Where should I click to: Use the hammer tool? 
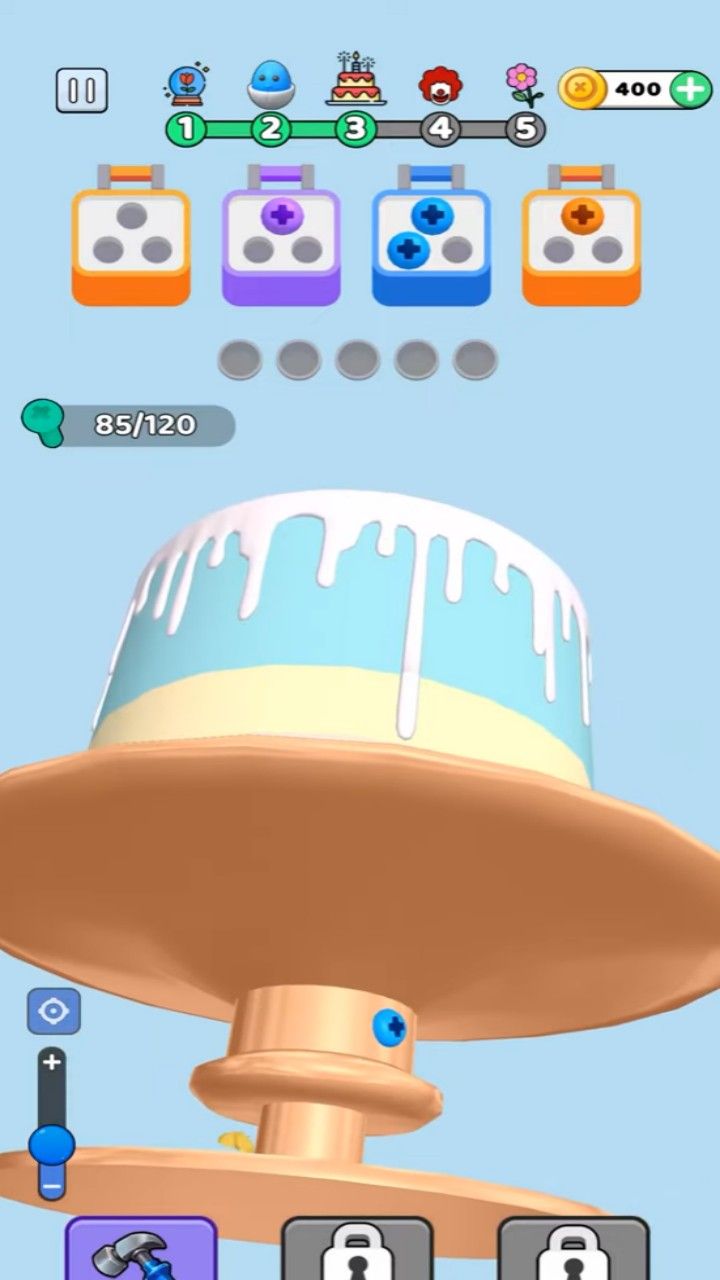click(141, 1250)
